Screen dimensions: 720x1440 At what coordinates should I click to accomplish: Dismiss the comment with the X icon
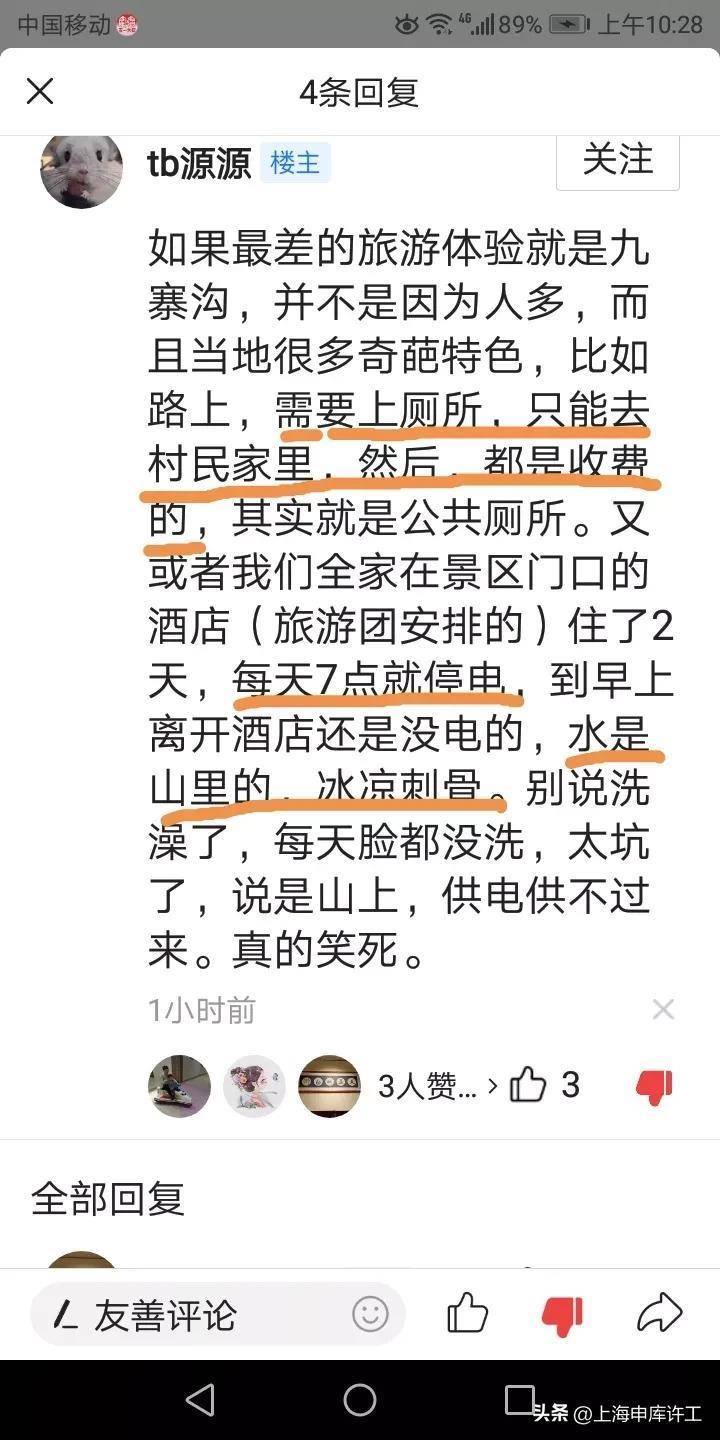coord(663,1009)
